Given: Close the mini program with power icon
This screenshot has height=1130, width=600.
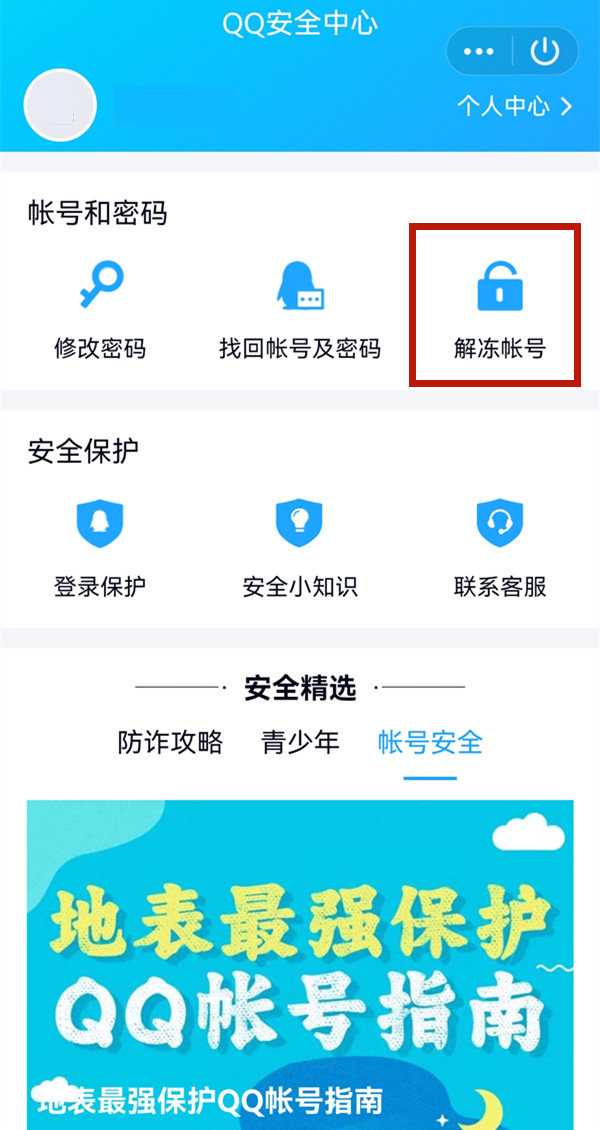Looking at the screenshot, I should [x=545, y=51].
